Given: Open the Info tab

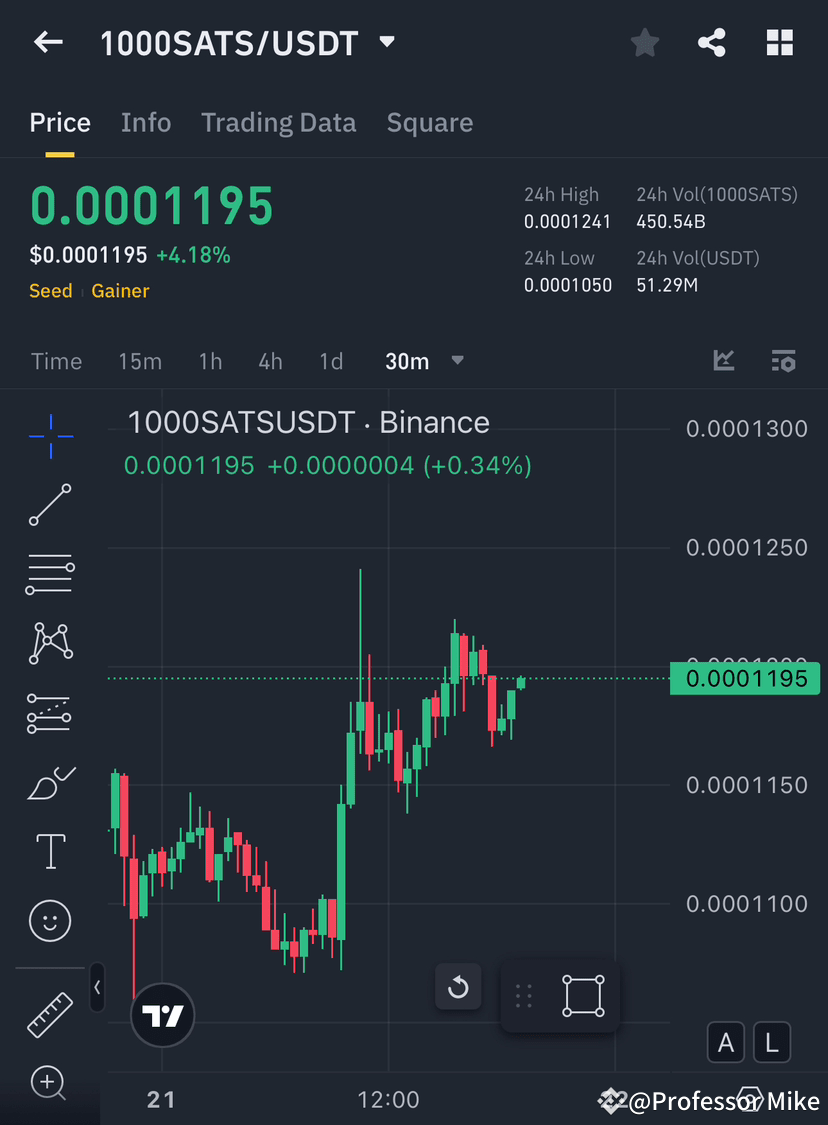Looking at the screenshot, I should pos(146,122).
